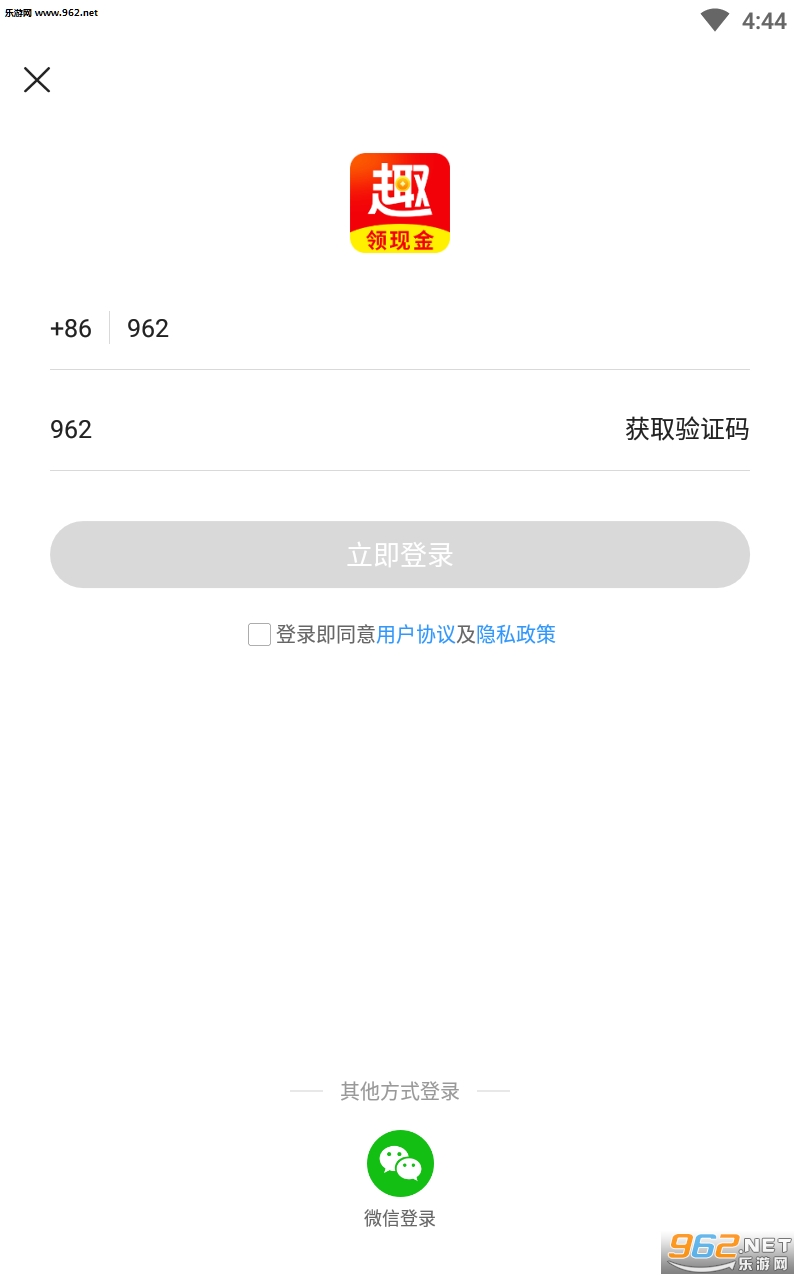Check the agreement consent checkbox
The image size is (800, 1280).
259,634
